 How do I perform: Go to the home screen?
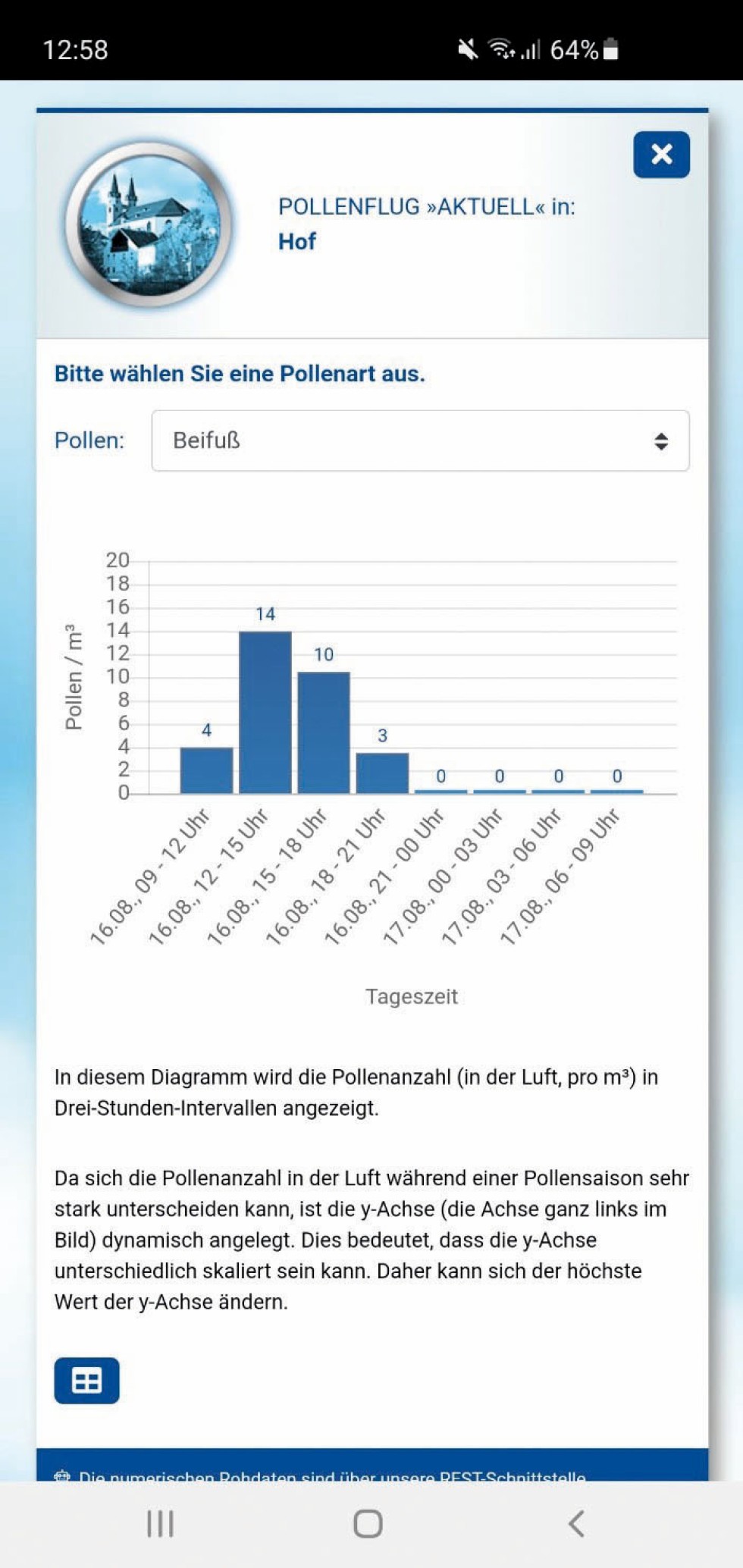(x=368, y=1523)
